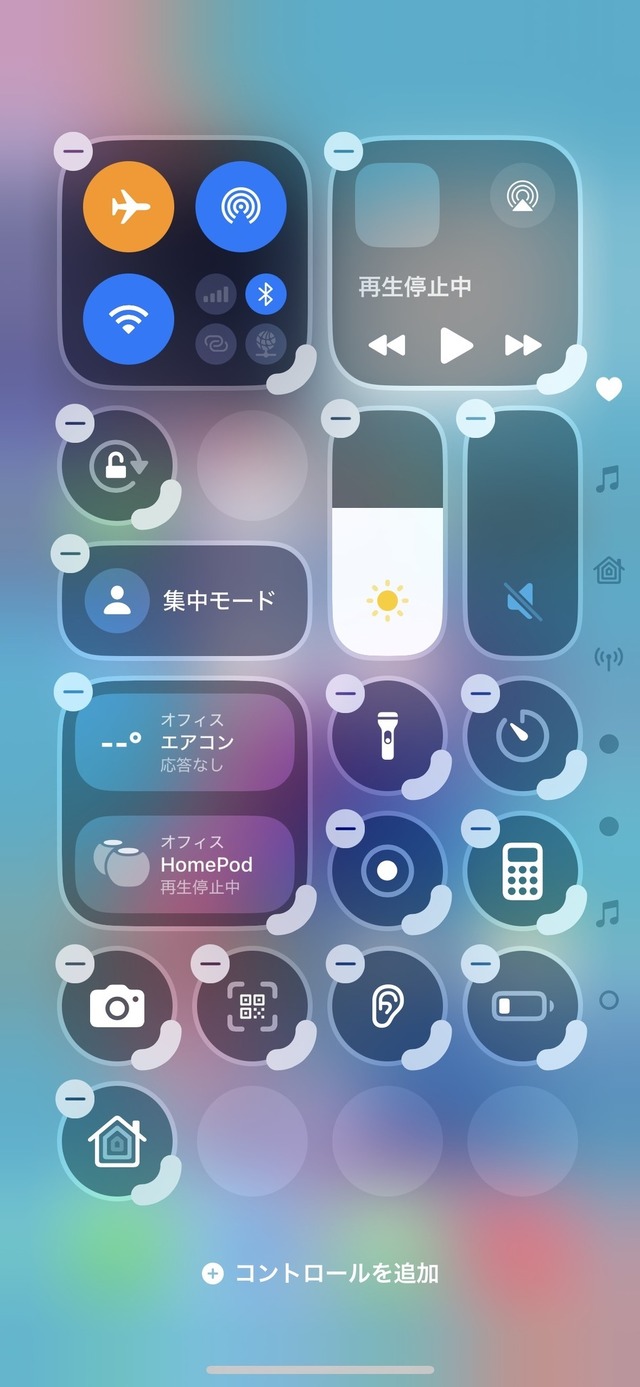Remove the volume slider control
The height and width of the screenshot is (1387, 640).
tap(477, 417)
